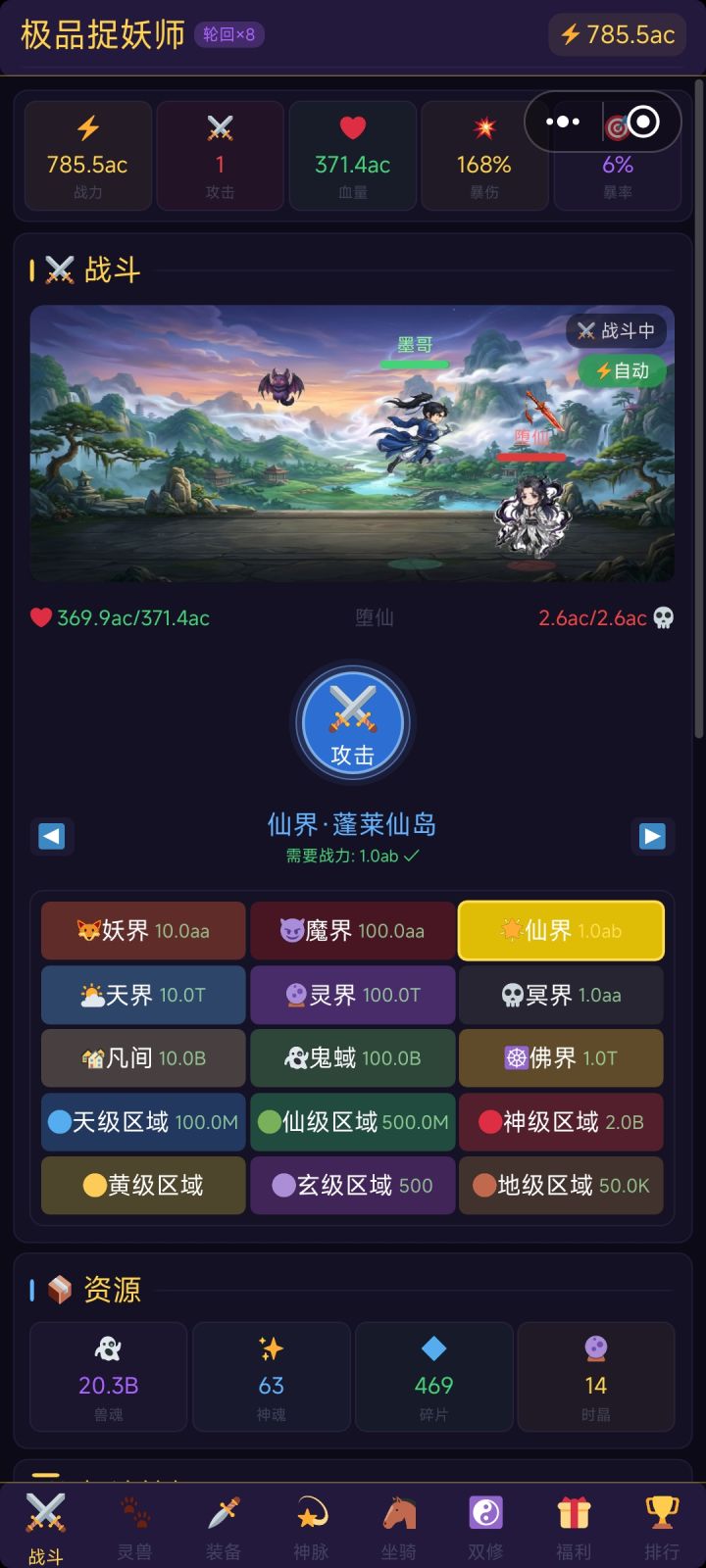Screen dimensions: 706x1568
Task: Open the capsule more options menu
Action: [562, 122]
